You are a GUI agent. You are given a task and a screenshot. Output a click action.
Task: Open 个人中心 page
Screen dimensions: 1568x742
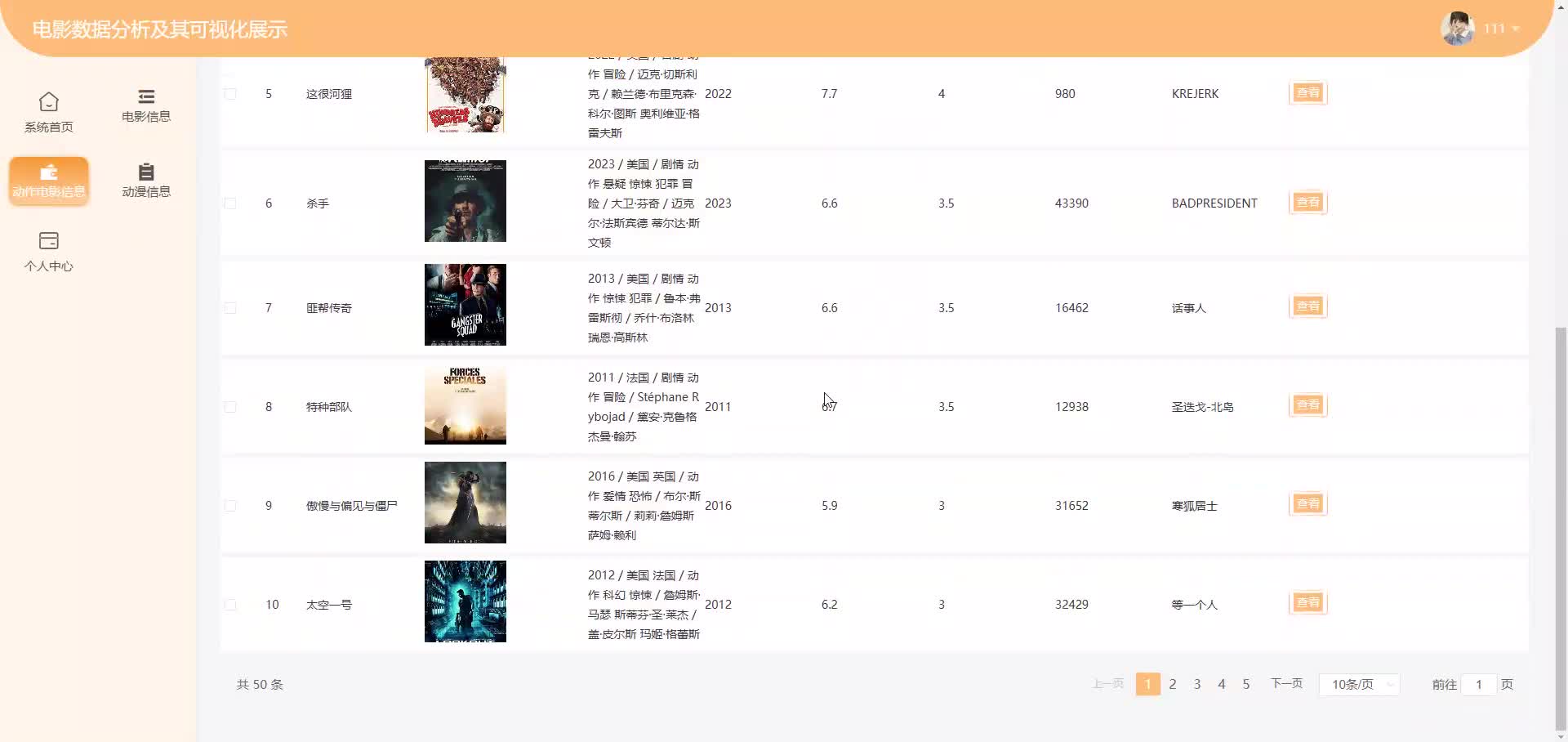click(x=49, y=251)
